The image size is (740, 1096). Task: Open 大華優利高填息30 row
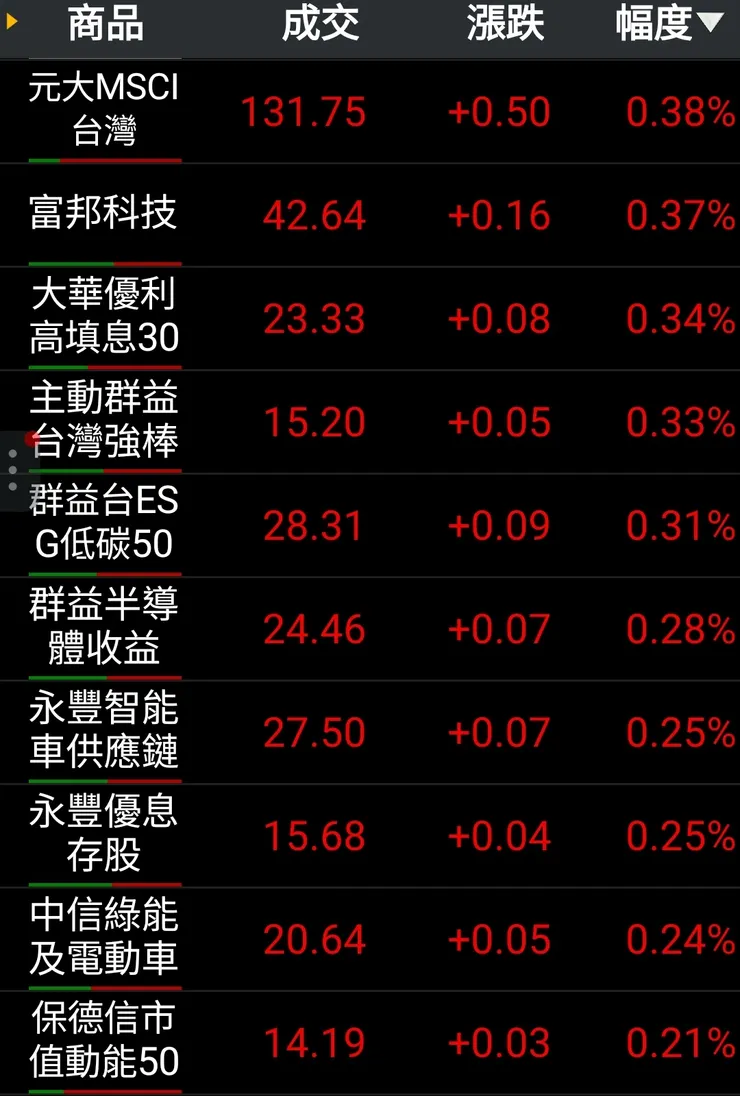click(104, 317)
